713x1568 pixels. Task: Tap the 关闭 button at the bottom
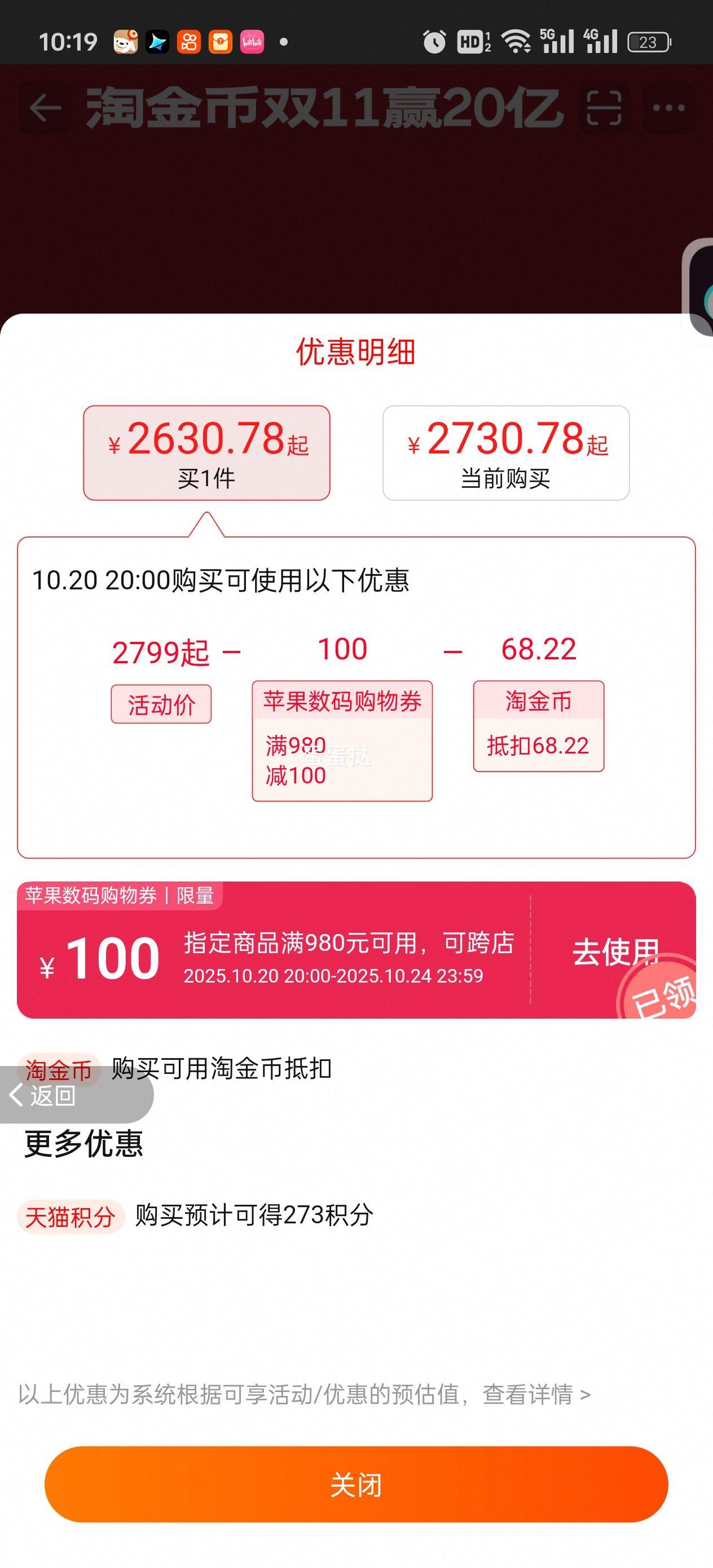pos(356,1484)
